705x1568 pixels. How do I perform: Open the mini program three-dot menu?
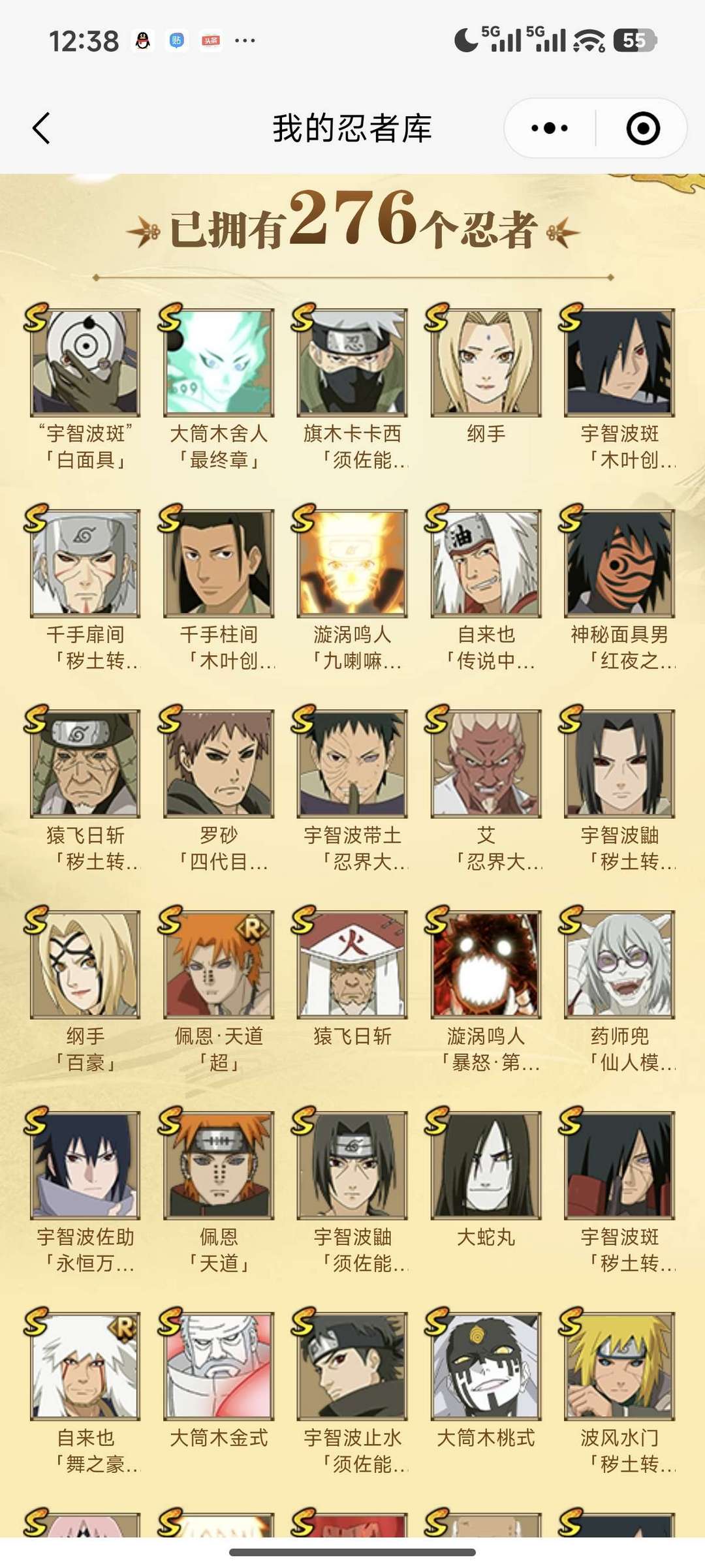(x=550, y=128)
